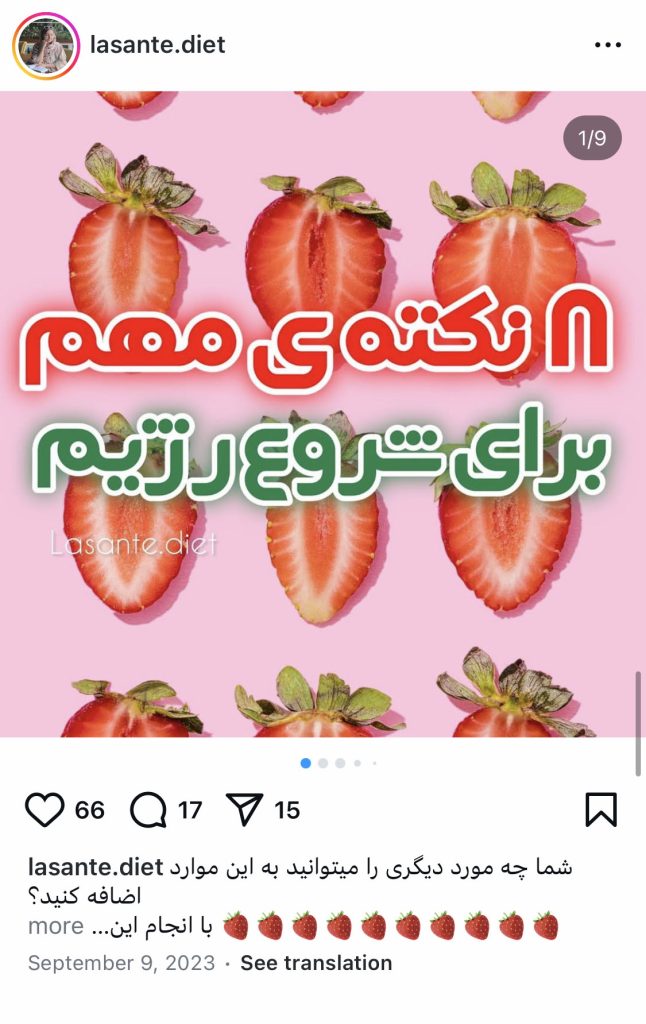646x1024 pixels.
Task: Open the lasante.diet username in post header
Action: click(158, 45)
